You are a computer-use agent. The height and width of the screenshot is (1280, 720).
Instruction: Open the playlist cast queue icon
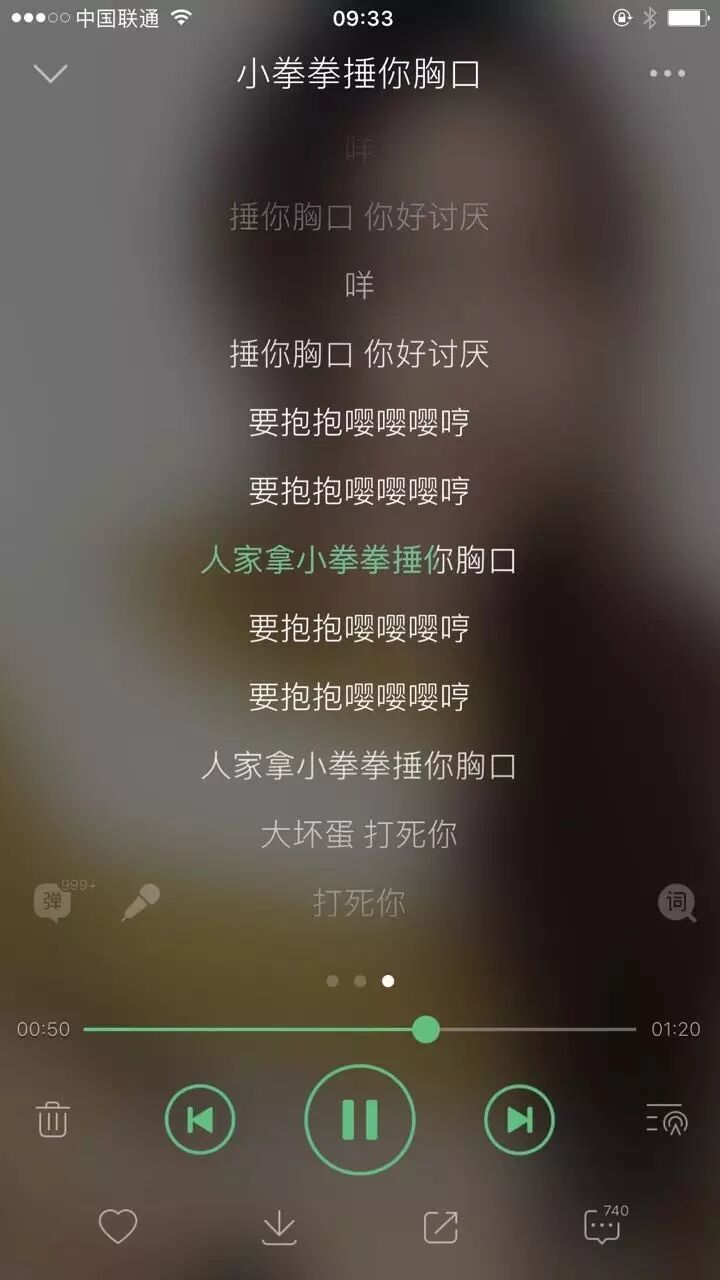click(666, 1120)
